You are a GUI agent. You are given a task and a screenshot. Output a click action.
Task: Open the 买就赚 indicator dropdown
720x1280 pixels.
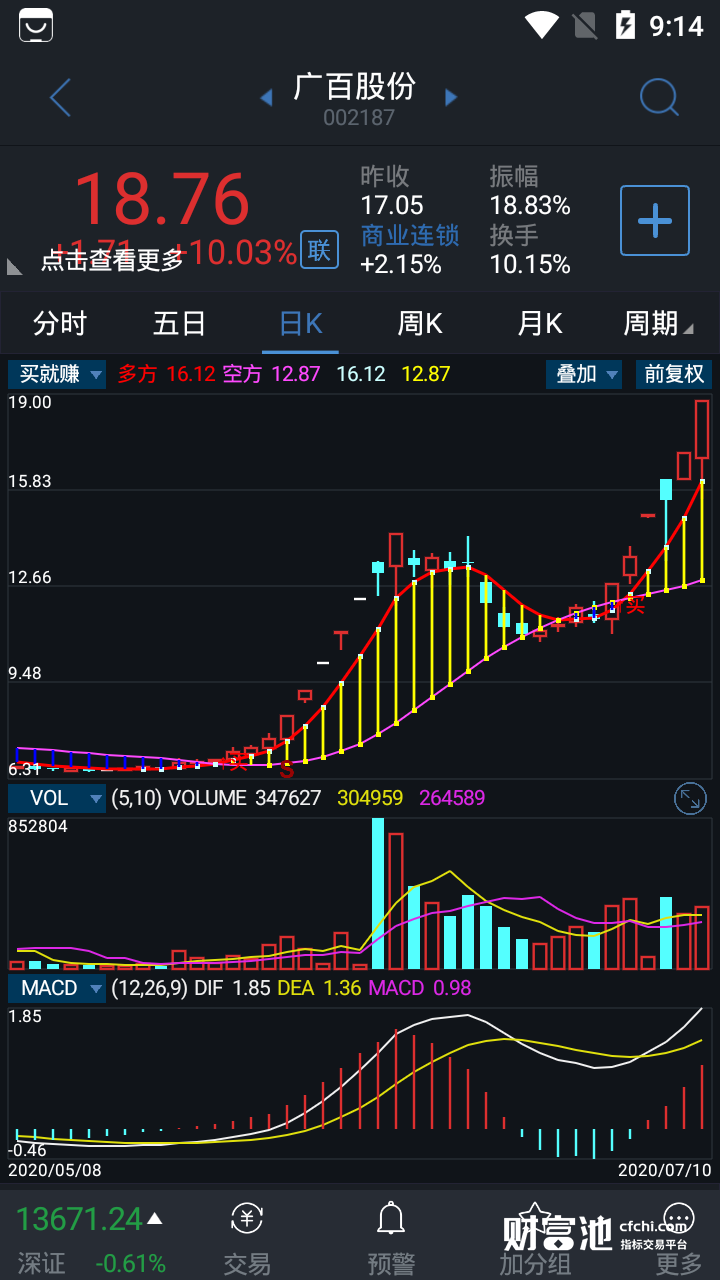click(x=57, y=374)
